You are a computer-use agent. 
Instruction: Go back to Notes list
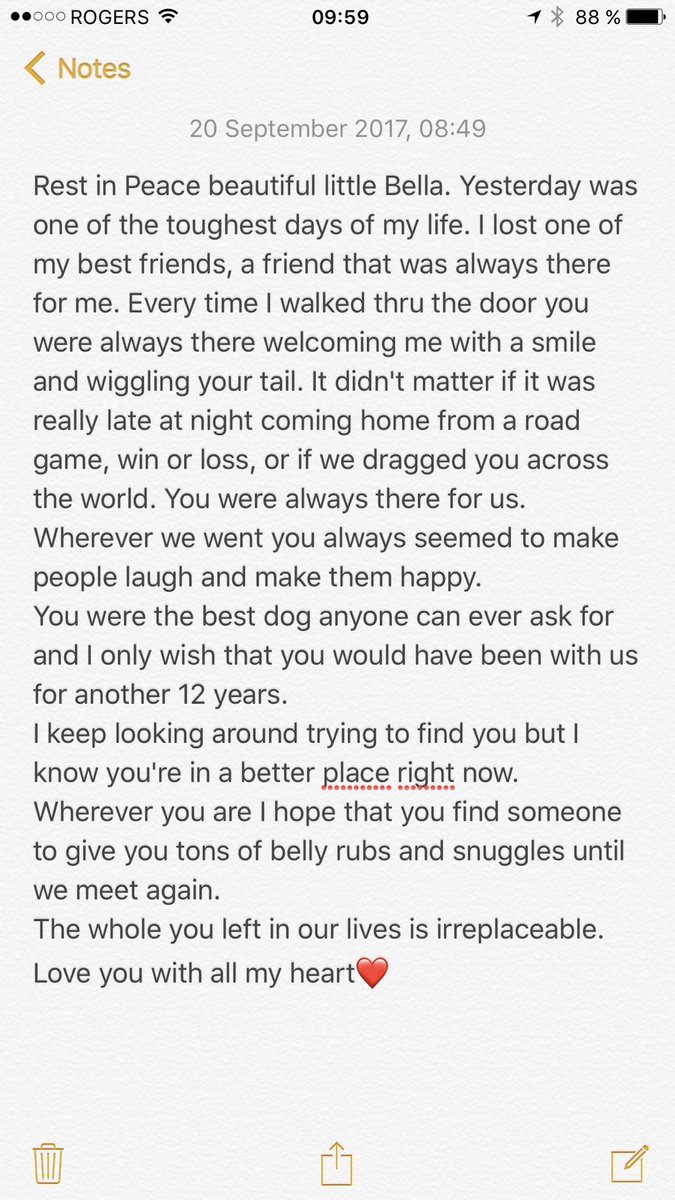[x=78, y=69]
